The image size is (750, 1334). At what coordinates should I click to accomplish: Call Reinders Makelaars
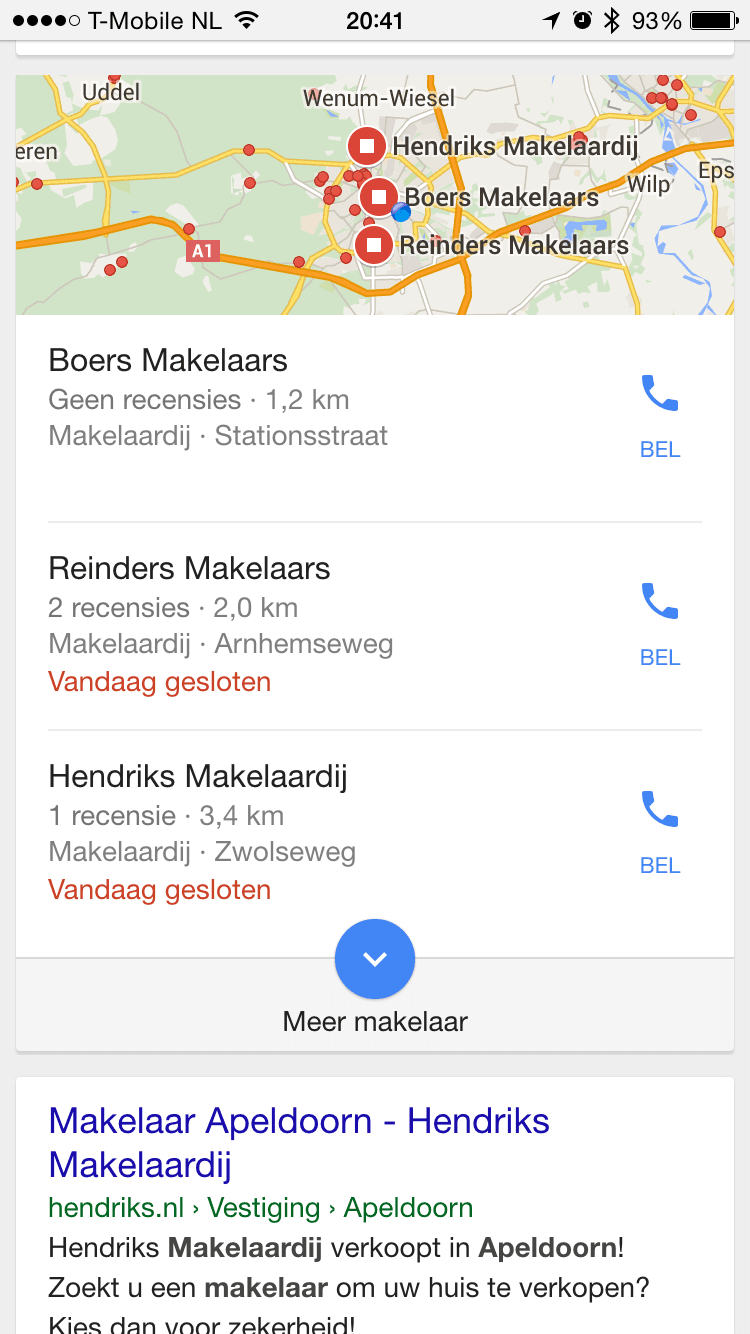[x=659, y=623]
